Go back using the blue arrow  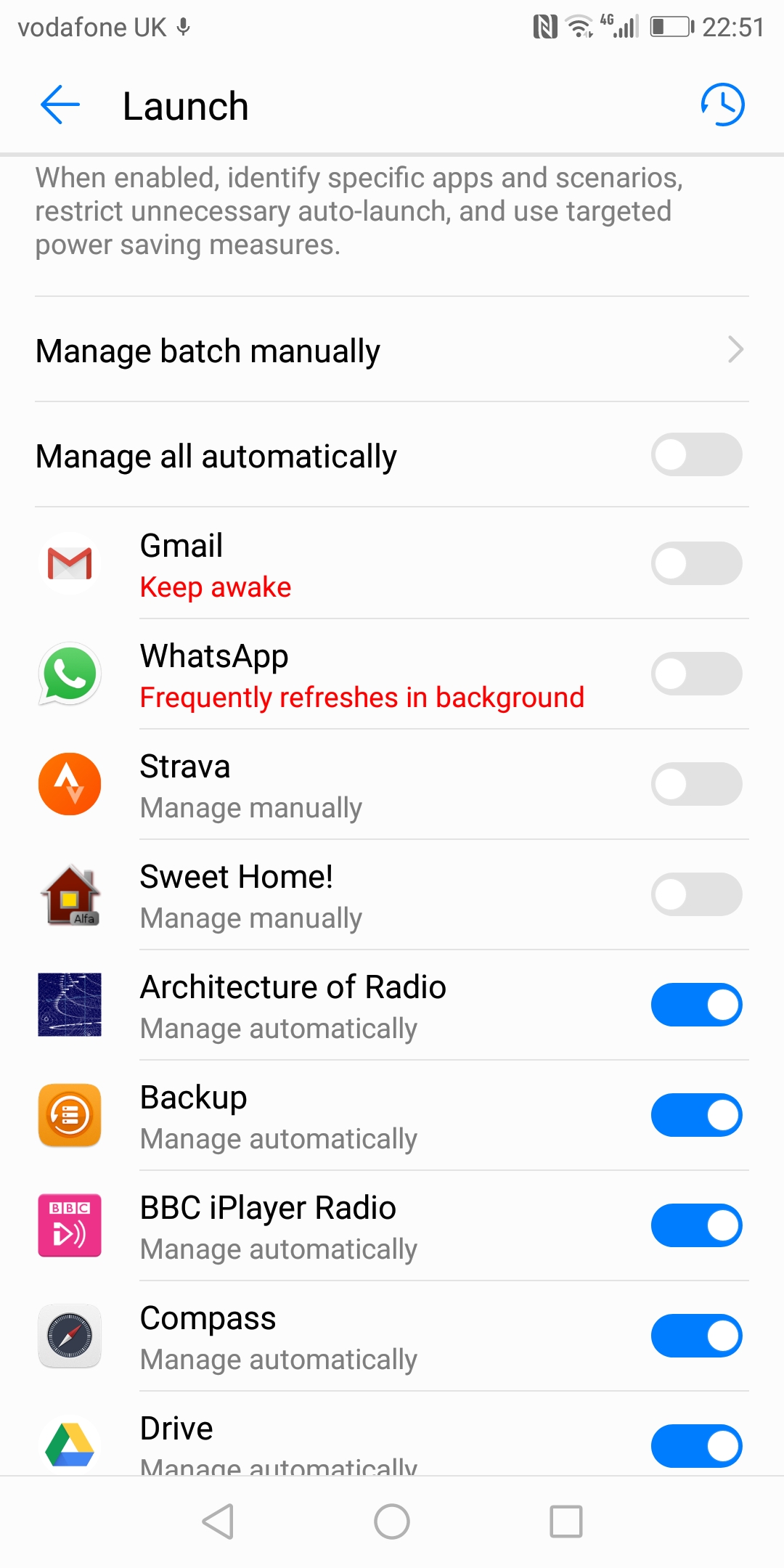click(x=60, y=105)
